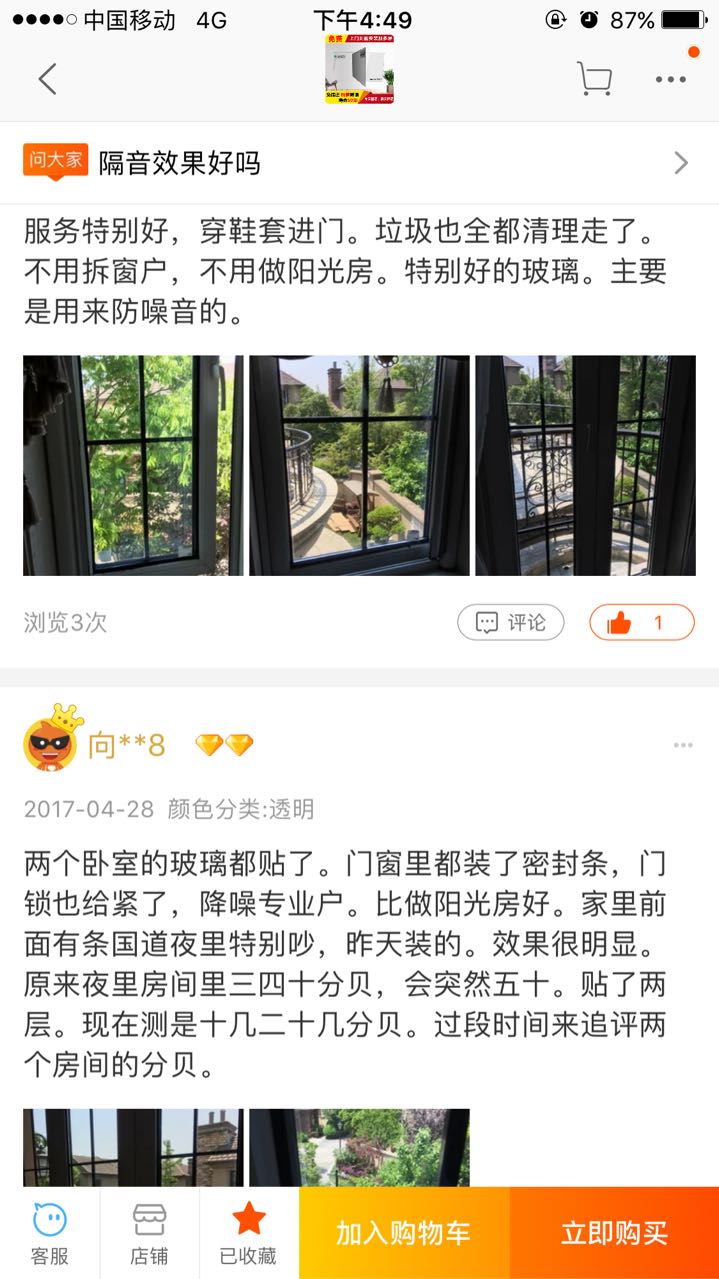Contact 客服 customer service
Screen dimensions: 719x1279
[49, 1233]
